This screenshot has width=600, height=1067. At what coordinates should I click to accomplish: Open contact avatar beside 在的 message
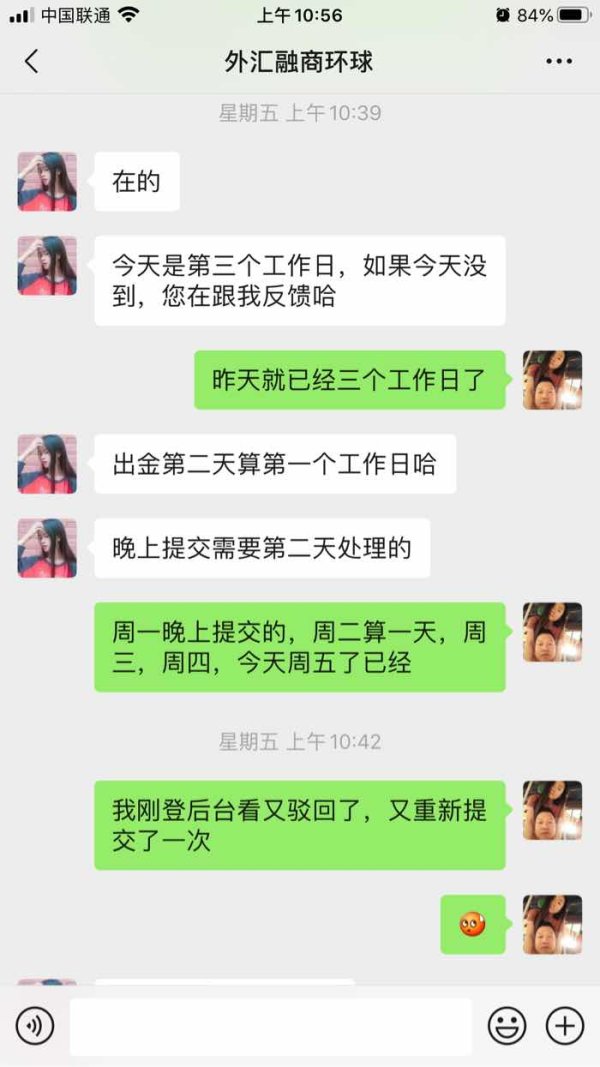(47, 182)
